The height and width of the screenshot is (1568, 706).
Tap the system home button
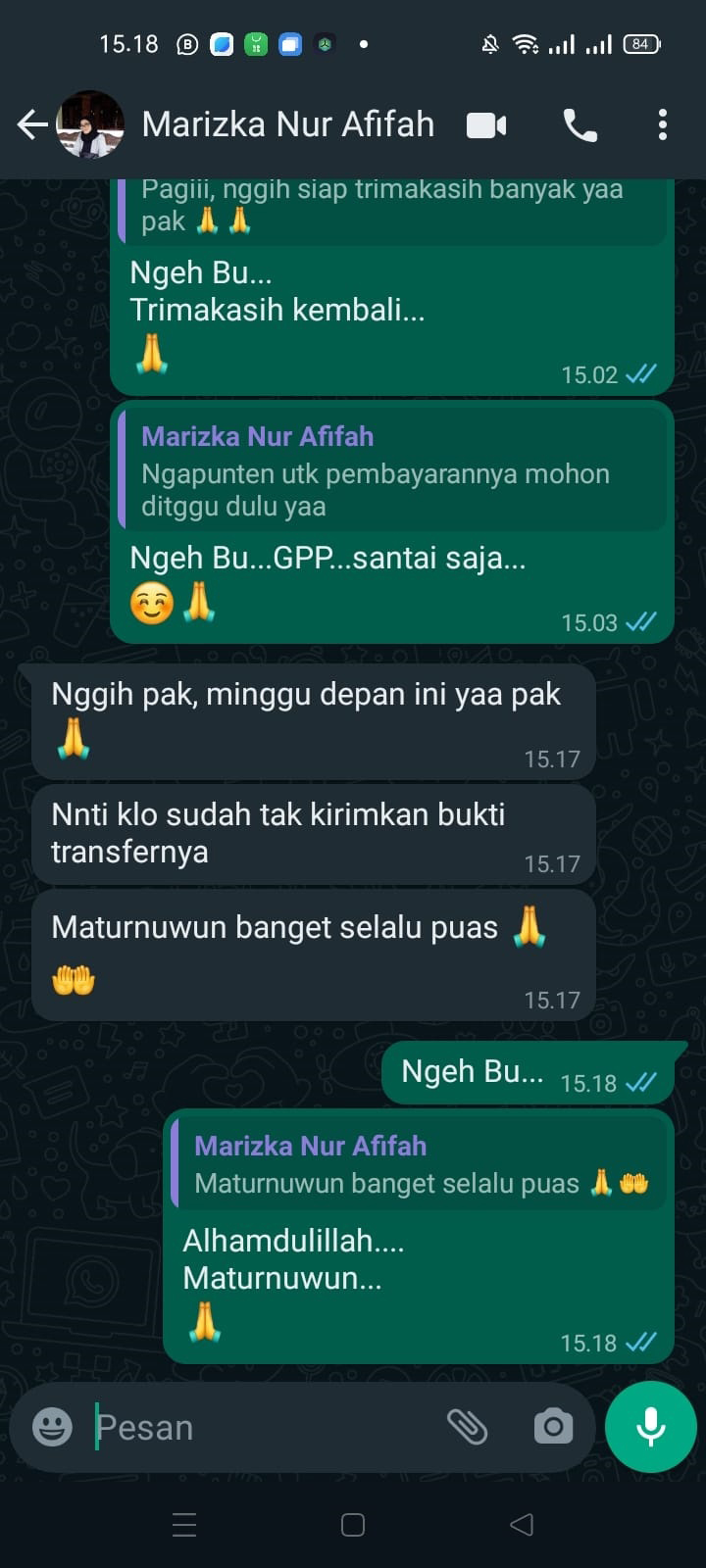tap(353, 1525)
